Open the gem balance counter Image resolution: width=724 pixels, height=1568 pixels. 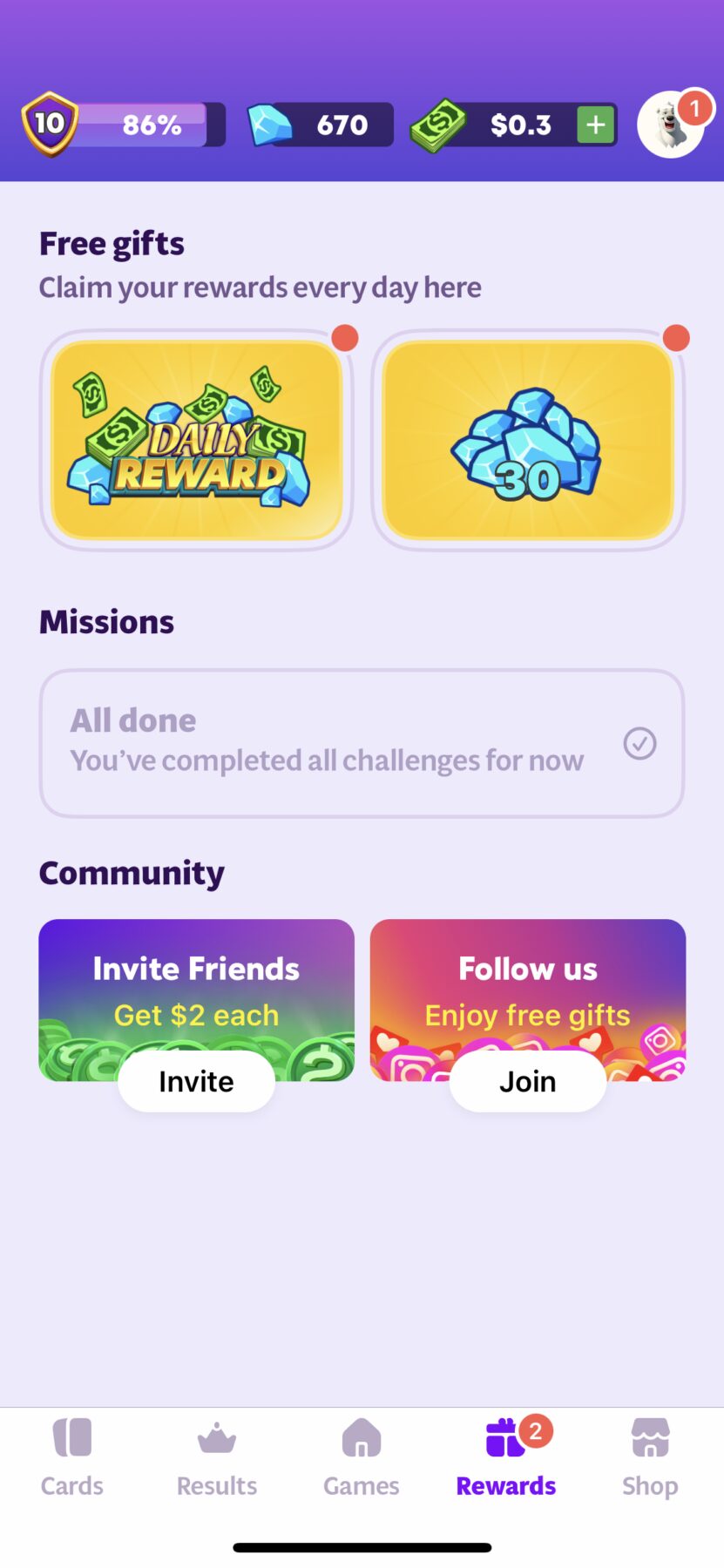point(321,124)
